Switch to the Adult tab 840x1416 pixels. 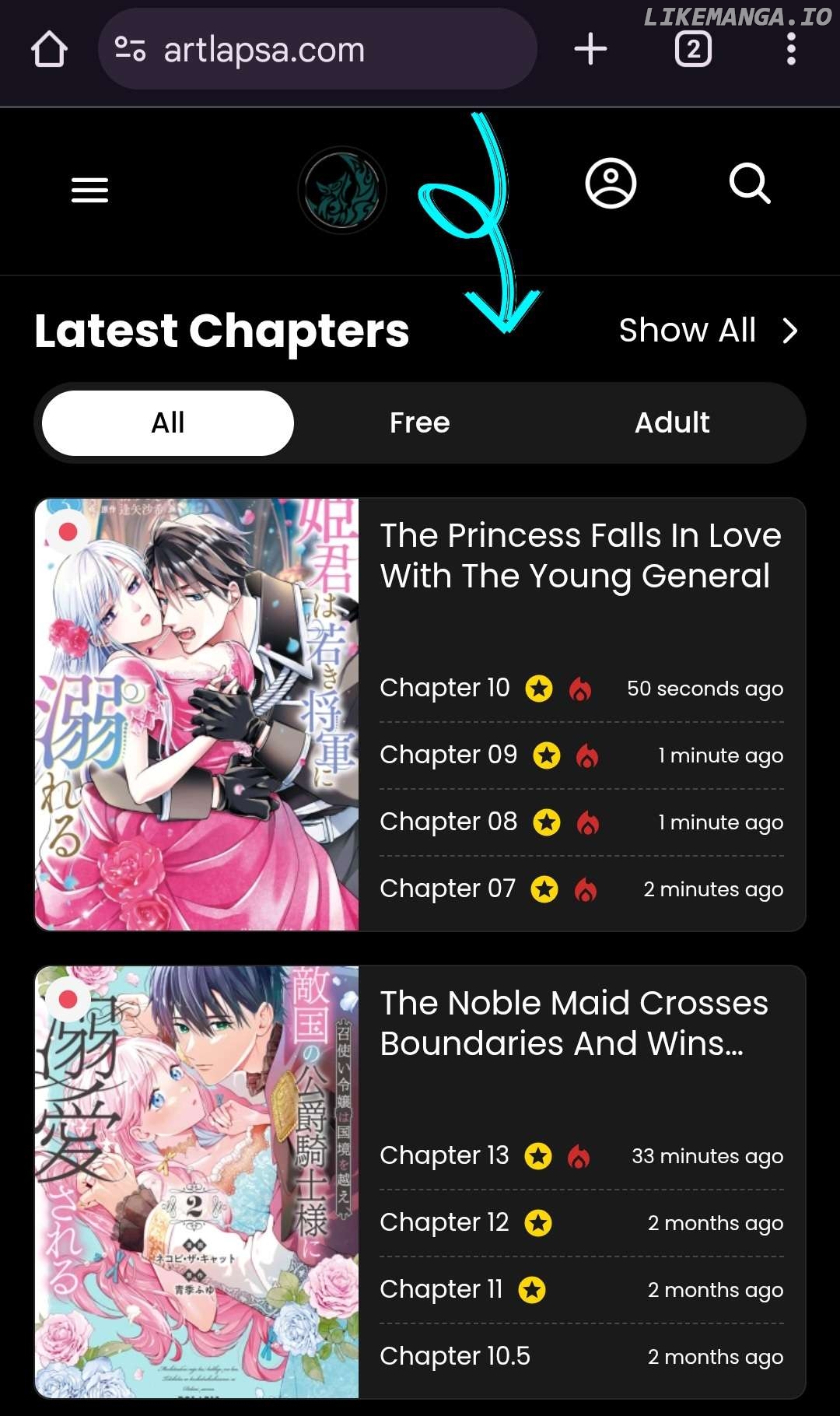(x=672, y=423)
